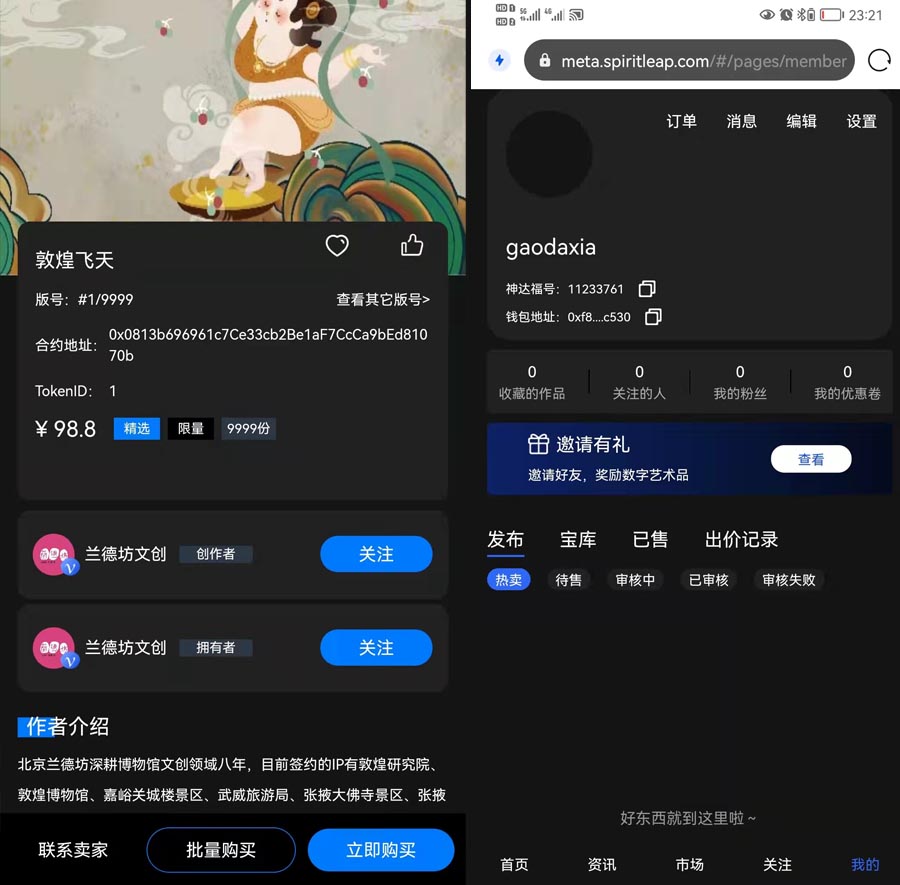
Task: Follow 兰德坊文创 in the 拥有者 row
Action: coord(376,648)
